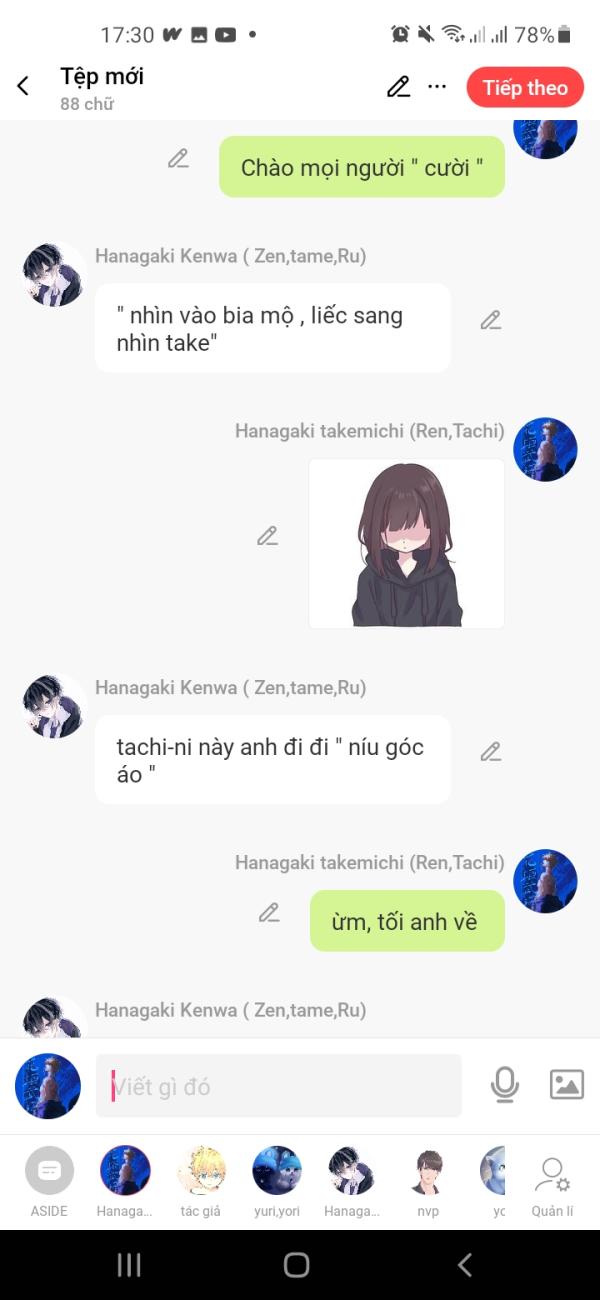Tap the Tiếp theo button

(525, 87)
